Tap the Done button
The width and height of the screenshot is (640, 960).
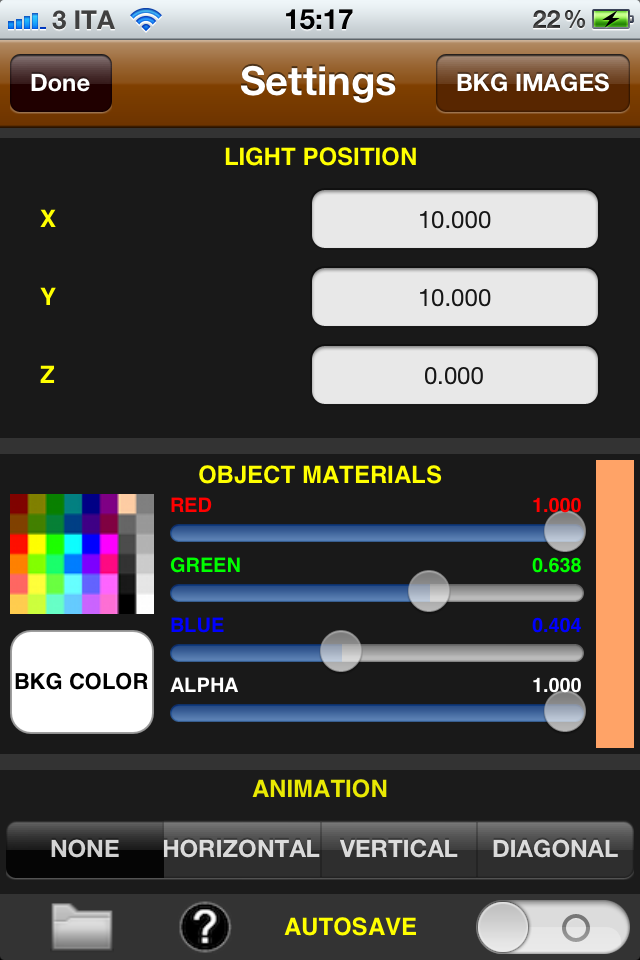pyautogui.click(x=61, y=83)
